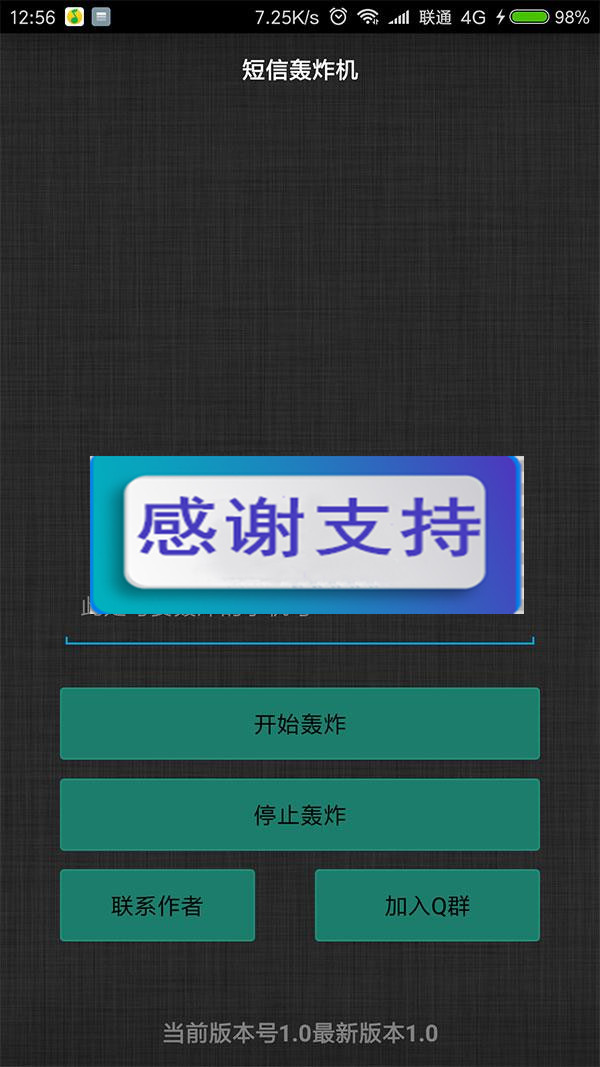Tap the 开始轰炸 button

300,723
